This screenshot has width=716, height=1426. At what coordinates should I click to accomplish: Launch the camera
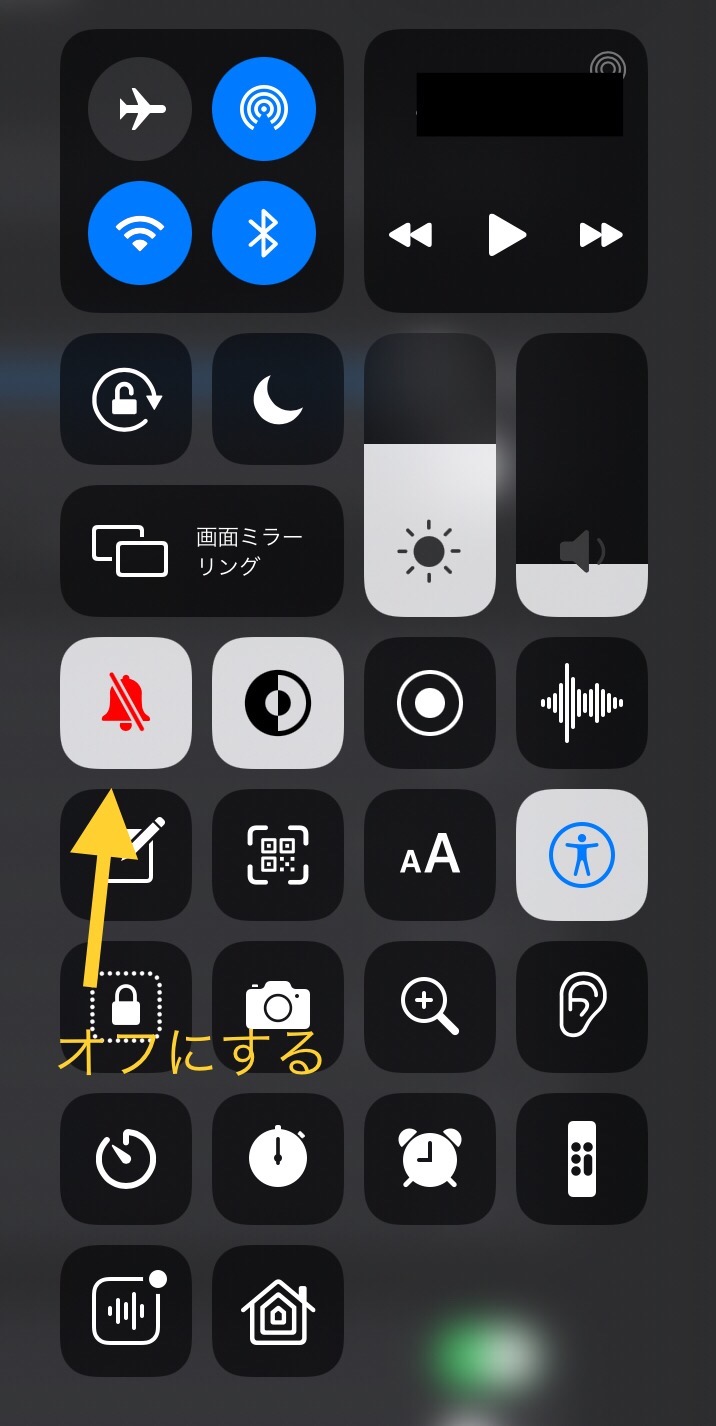tap(278, 1003)
